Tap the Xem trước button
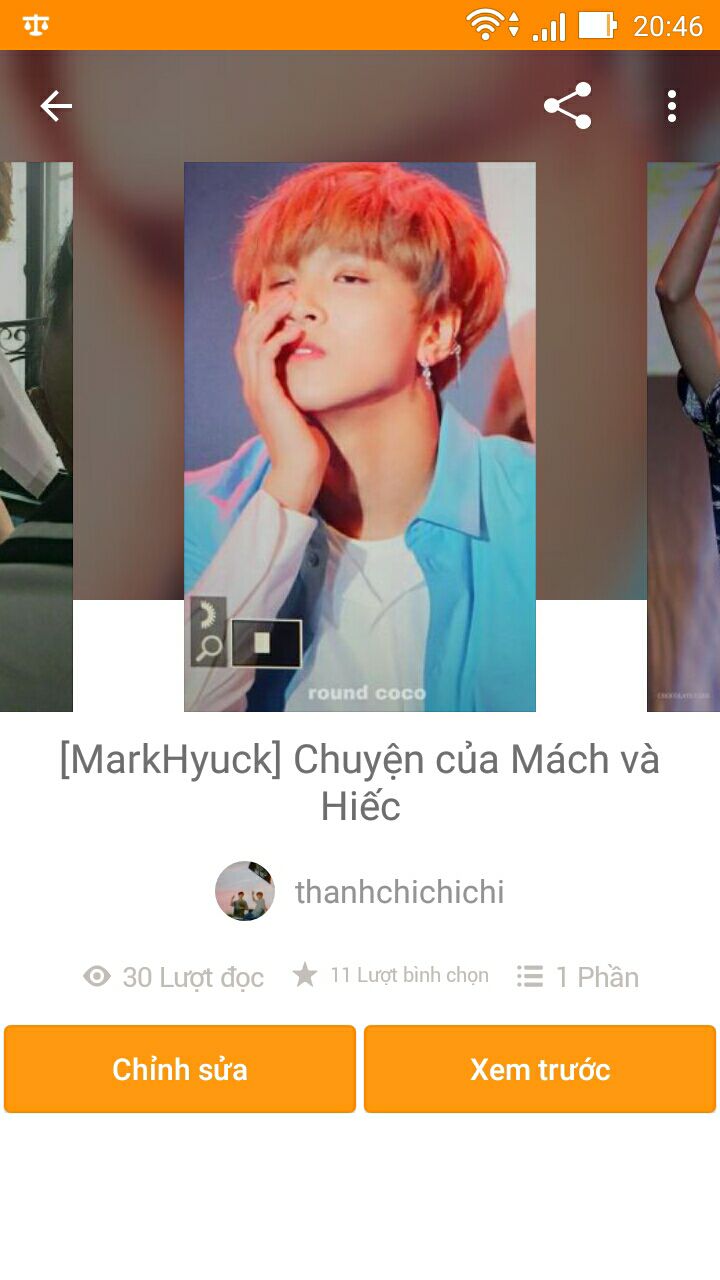Viewport: 720px width, 1280px height. [540, 1069]
